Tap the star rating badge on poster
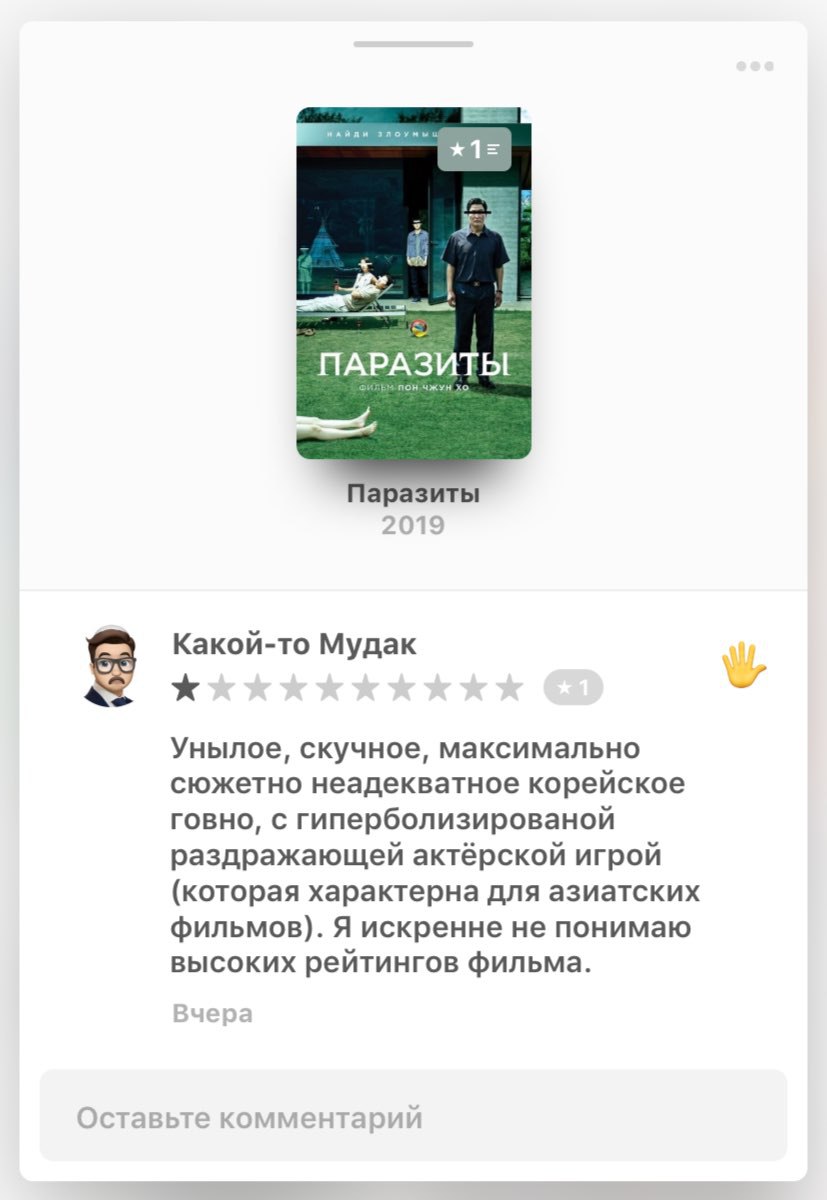Image resolution: width=827 pixels, height=1200 pixels. point(474,150)
